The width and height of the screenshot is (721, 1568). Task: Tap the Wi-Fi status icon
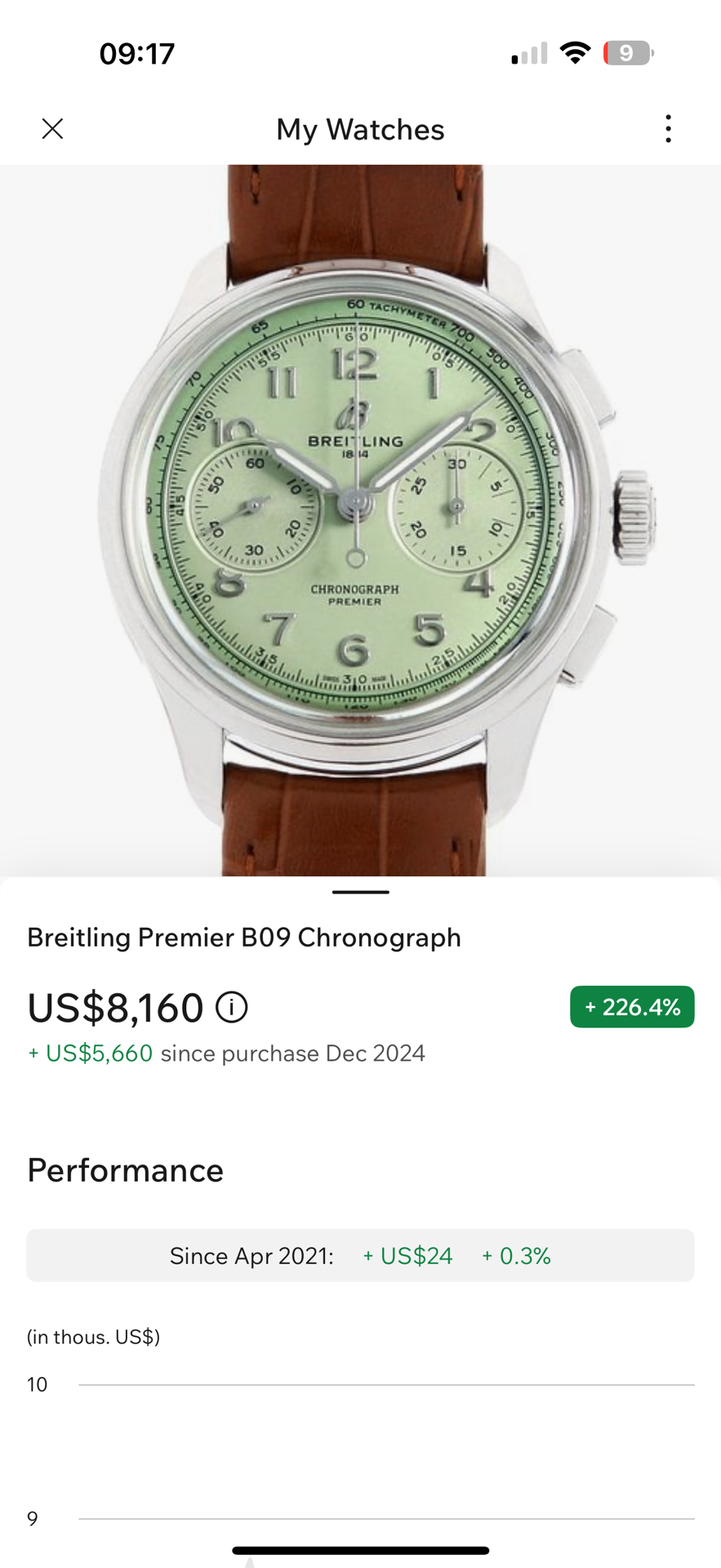pos(576,52)
